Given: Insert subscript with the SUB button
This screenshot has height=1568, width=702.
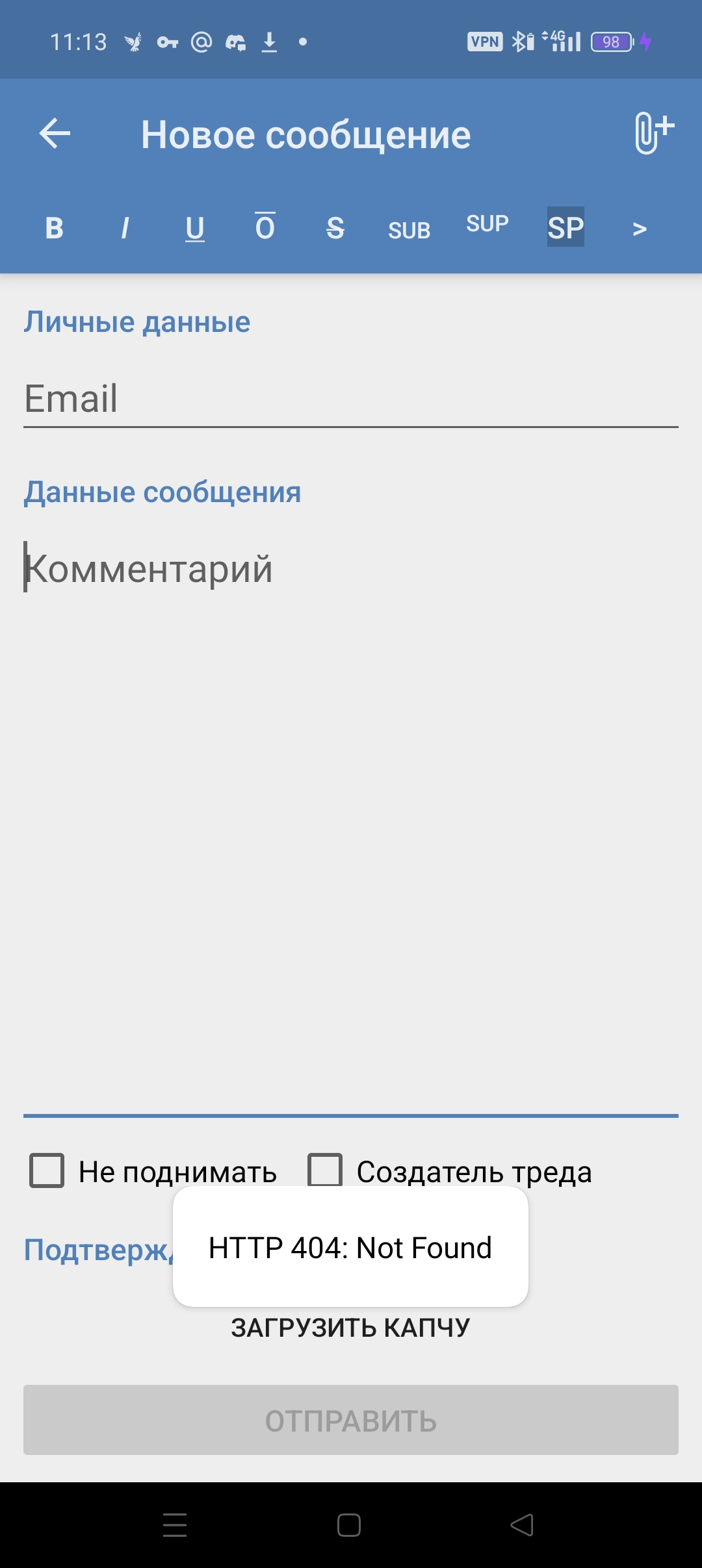Looking at the screenshot, I should [409, 230].
